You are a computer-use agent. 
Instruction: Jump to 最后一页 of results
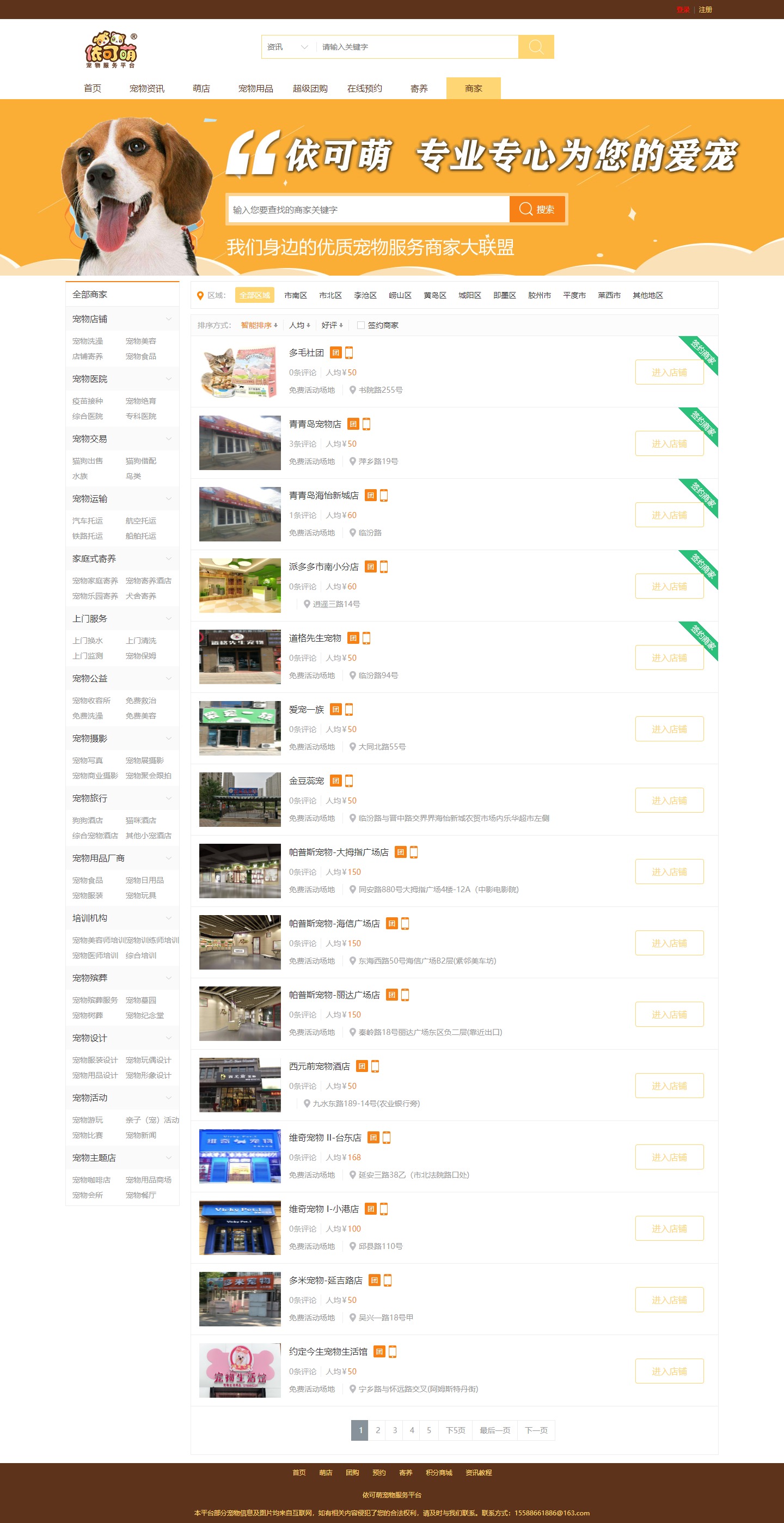tap(494, 1430)
